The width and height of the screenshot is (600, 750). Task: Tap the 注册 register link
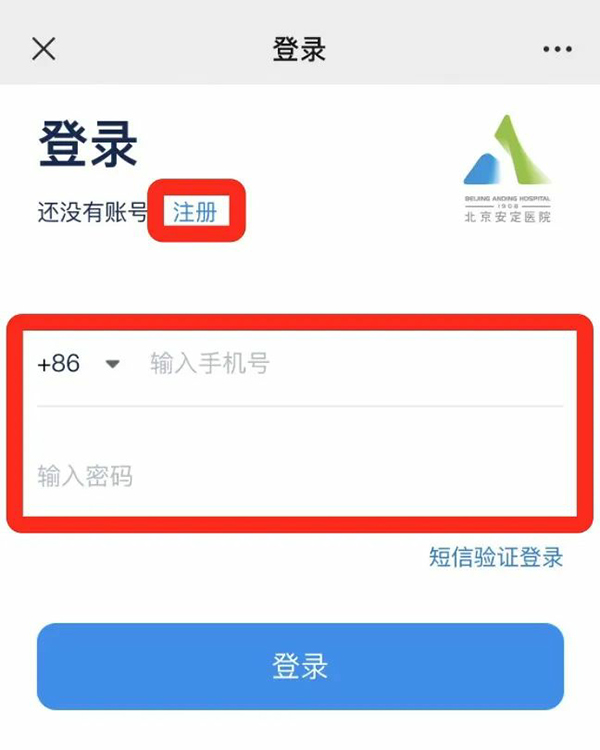(195, 212)
